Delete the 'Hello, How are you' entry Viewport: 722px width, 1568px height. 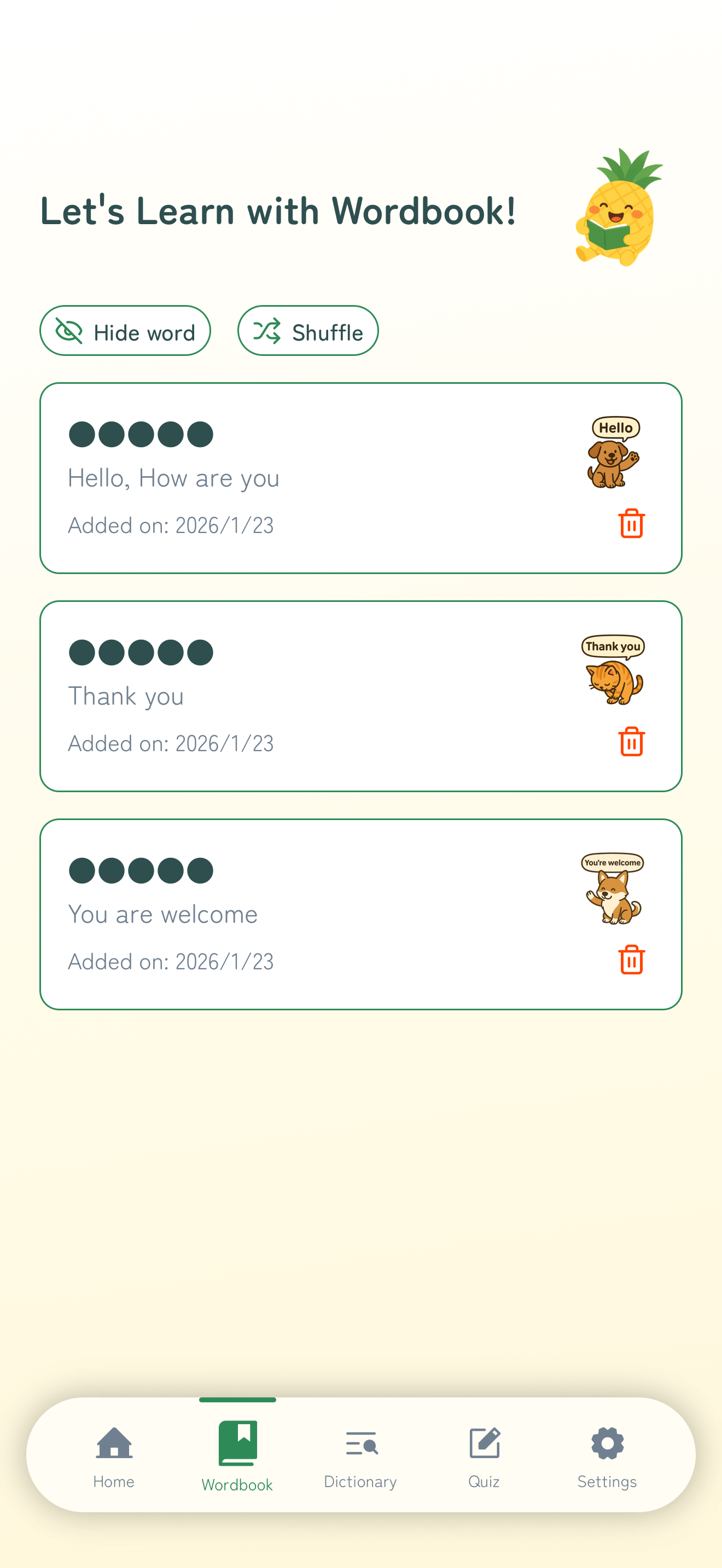631,523
